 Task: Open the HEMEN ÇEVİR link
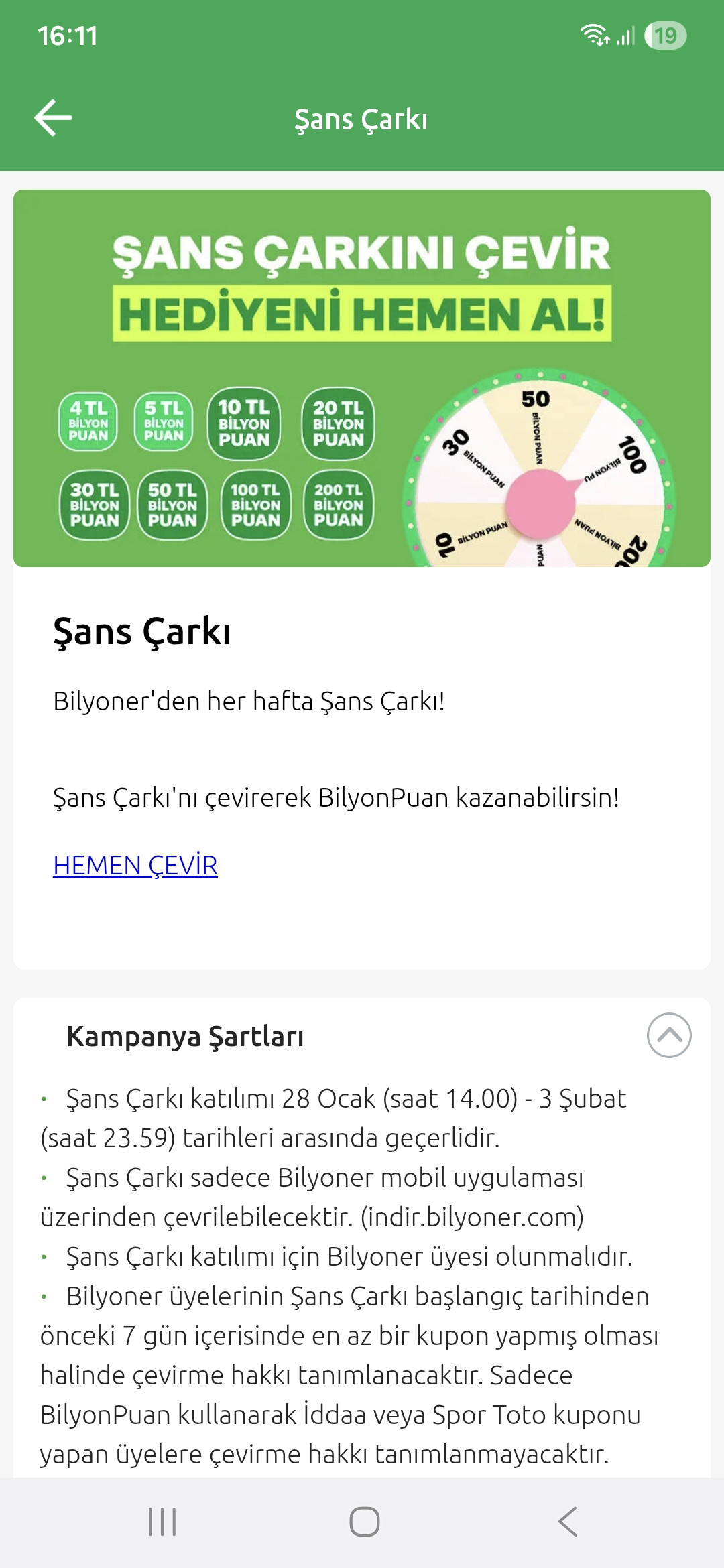[135, 865]
